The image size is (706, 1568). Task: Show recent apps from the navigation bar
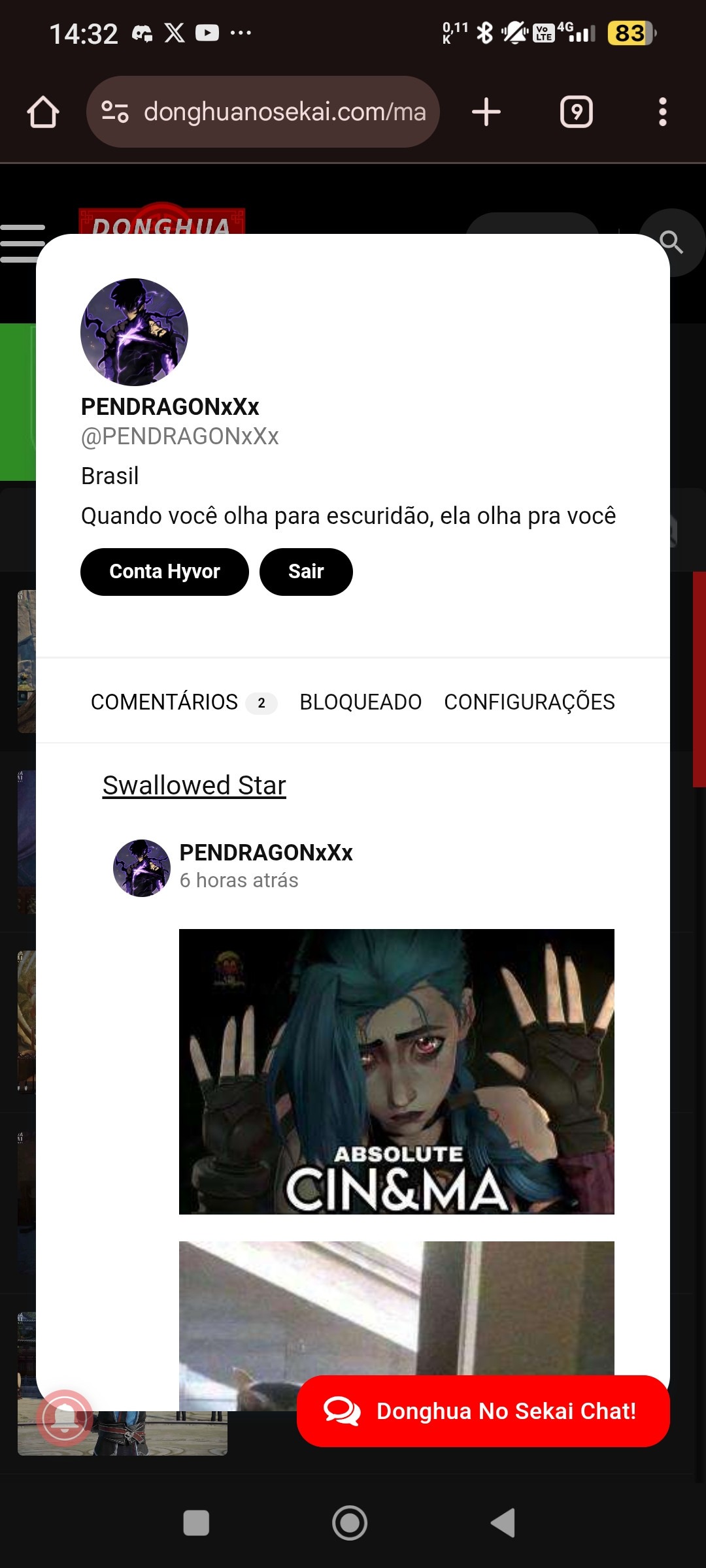196,1523
